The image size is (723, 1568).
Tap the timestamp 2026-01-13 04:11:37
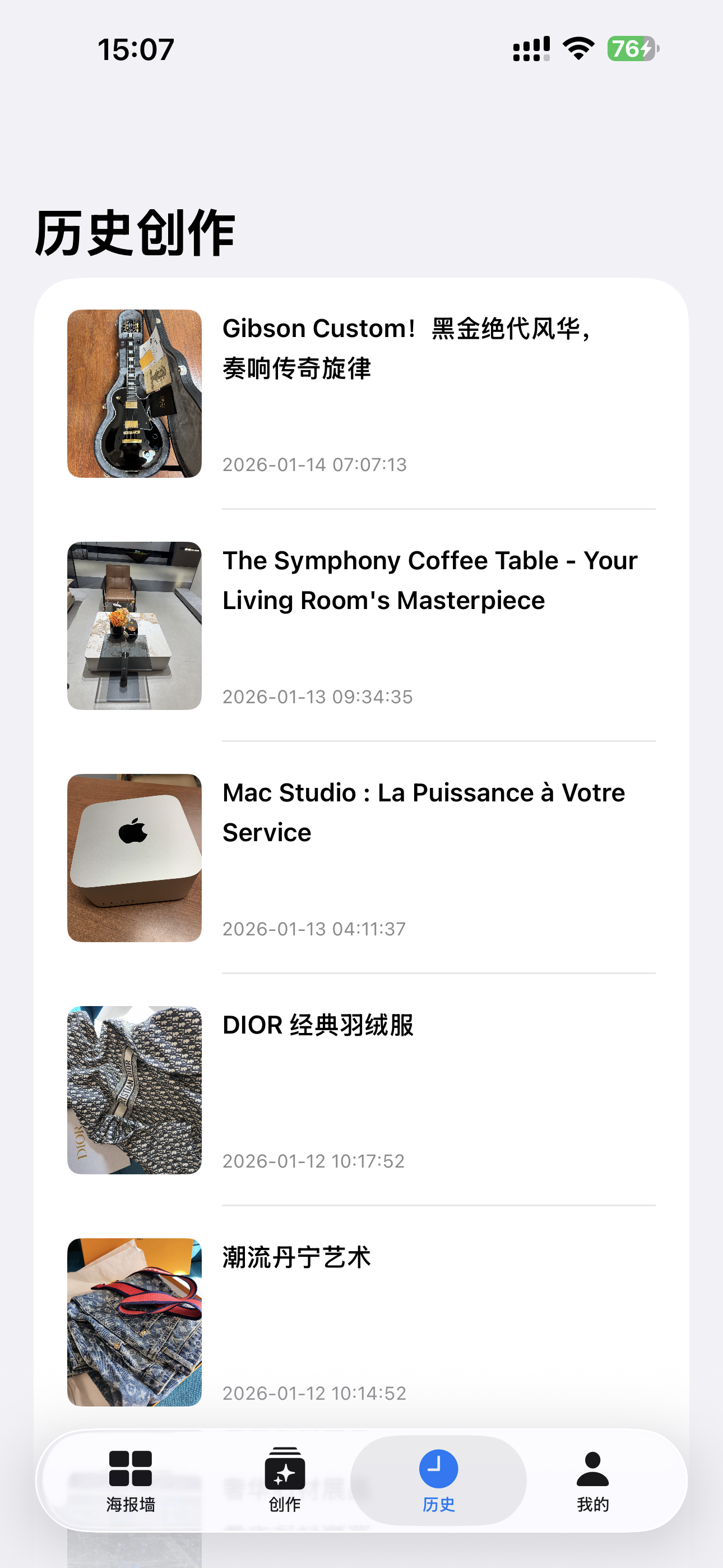tap(314, 928)
